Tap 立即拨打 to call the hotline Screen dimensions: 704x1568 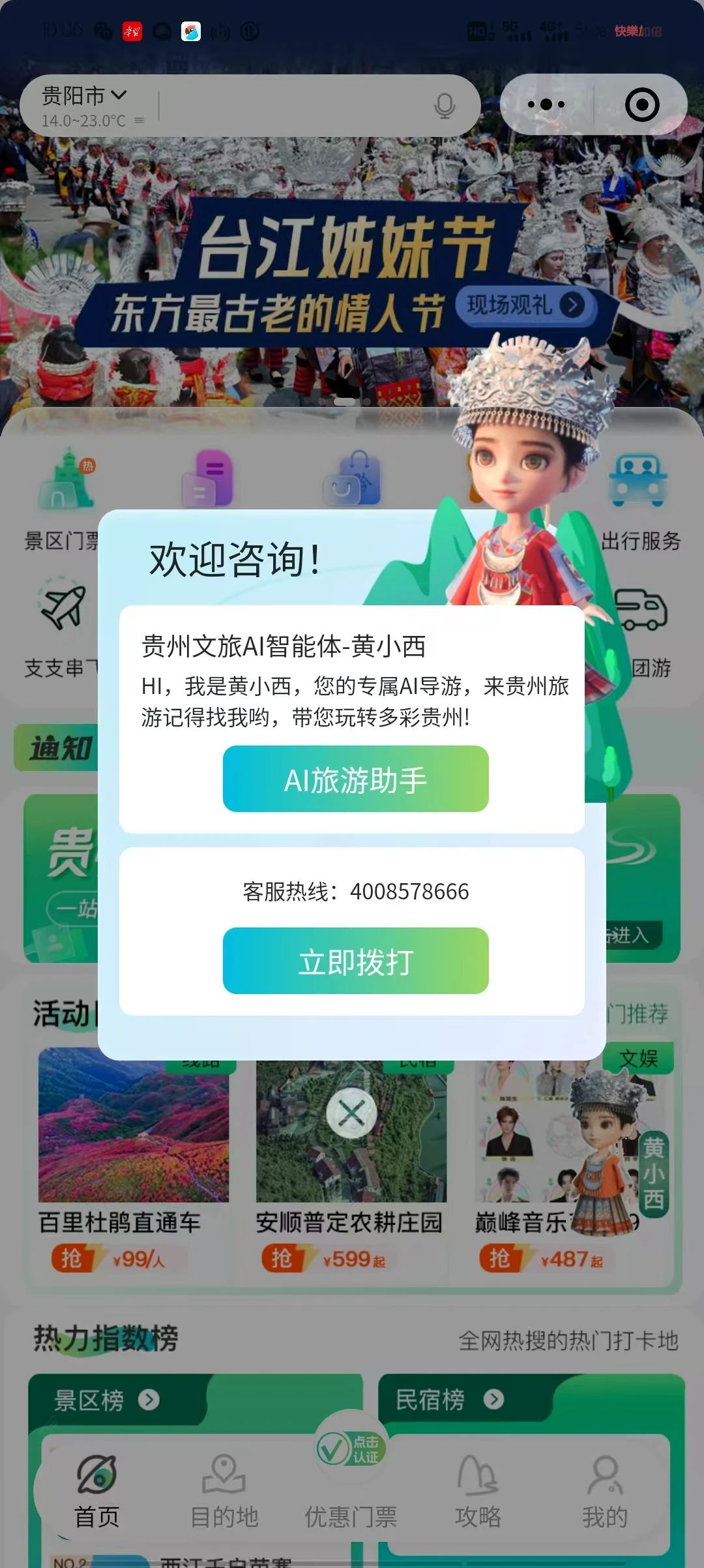[355, 961]
